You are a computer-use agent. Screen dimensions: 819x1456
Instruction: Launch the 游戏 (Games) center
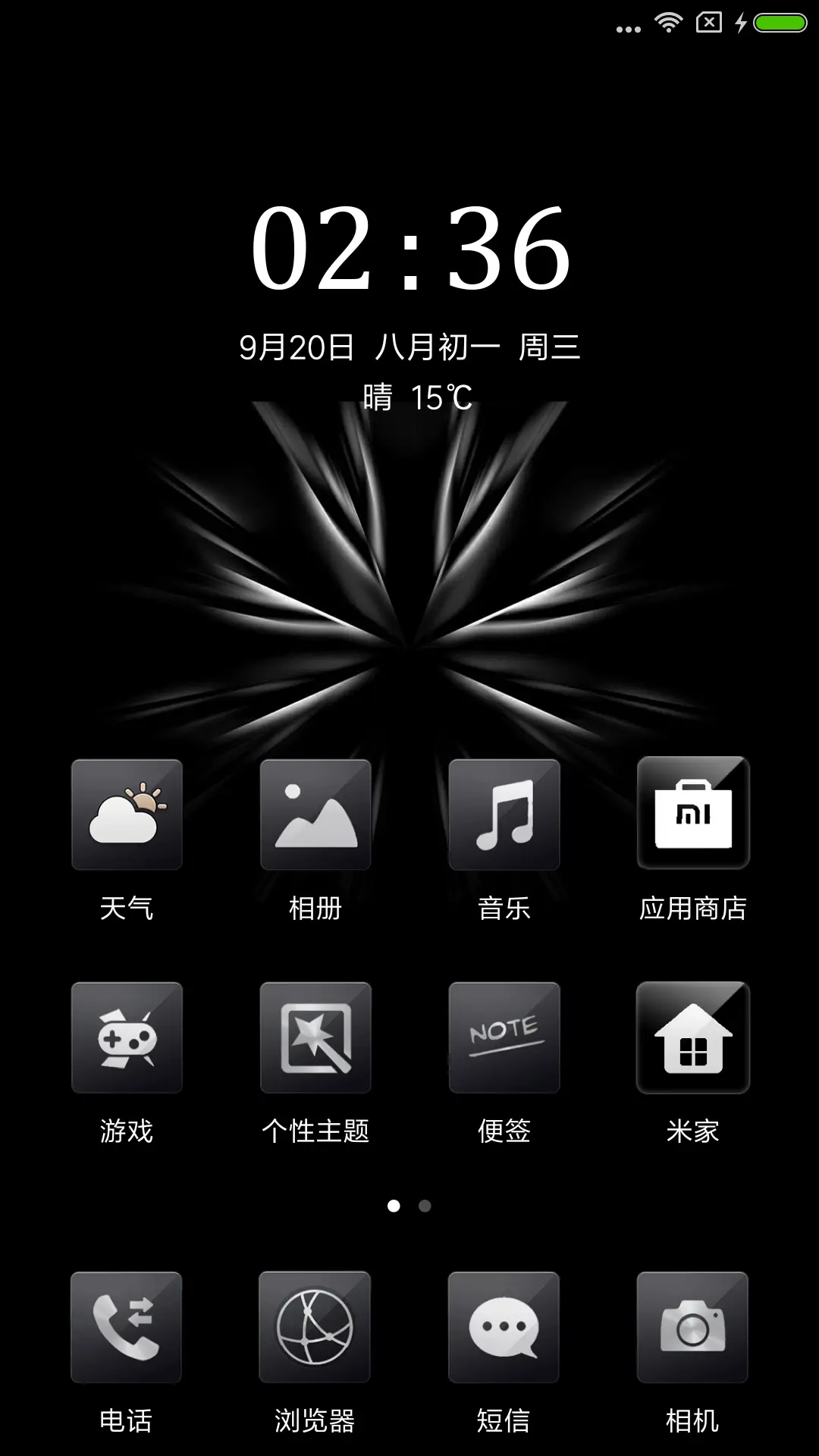click(x=126, y=1037)
